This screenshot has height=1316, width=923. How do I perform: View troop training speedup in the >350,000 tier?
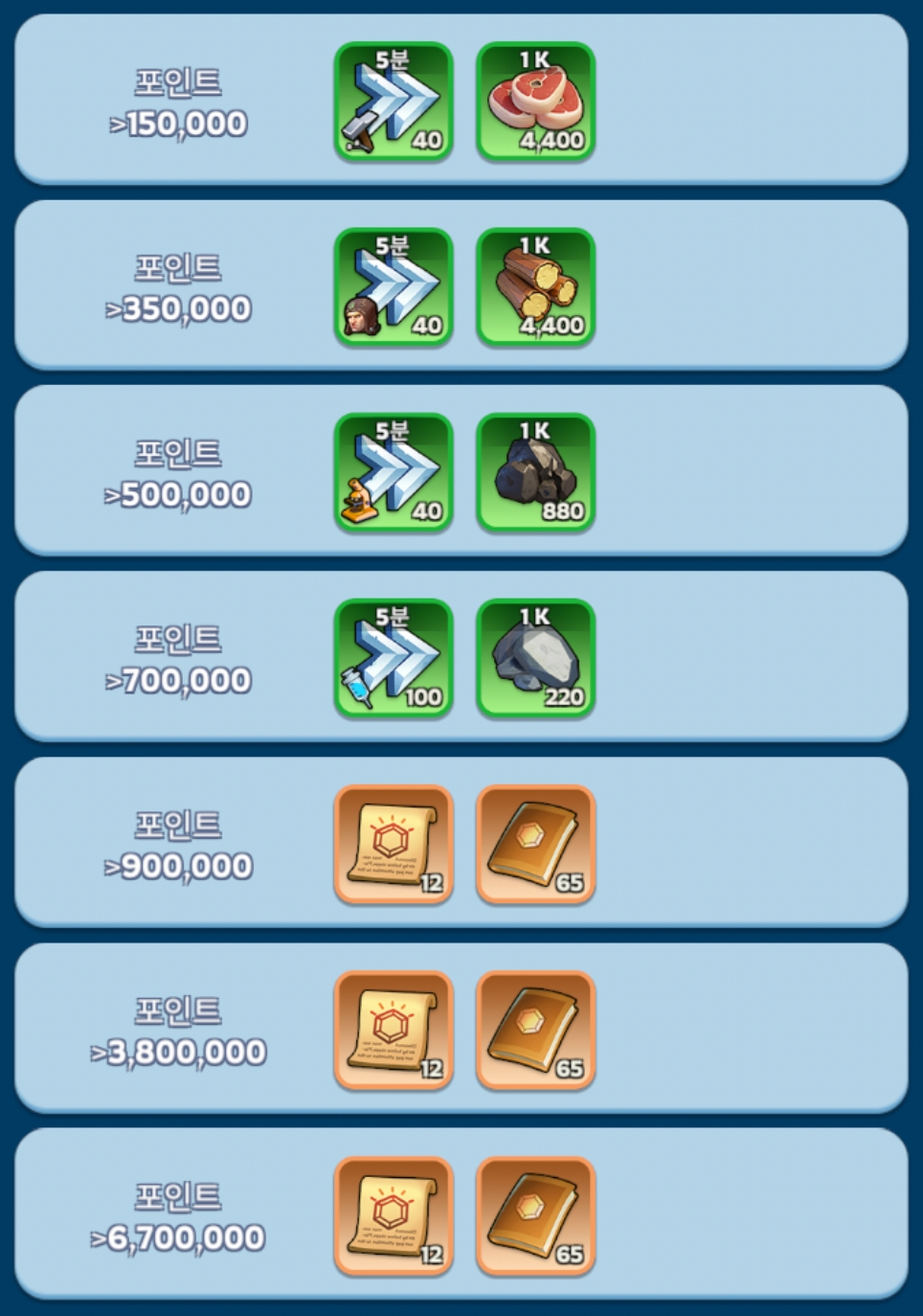[393, 287]
